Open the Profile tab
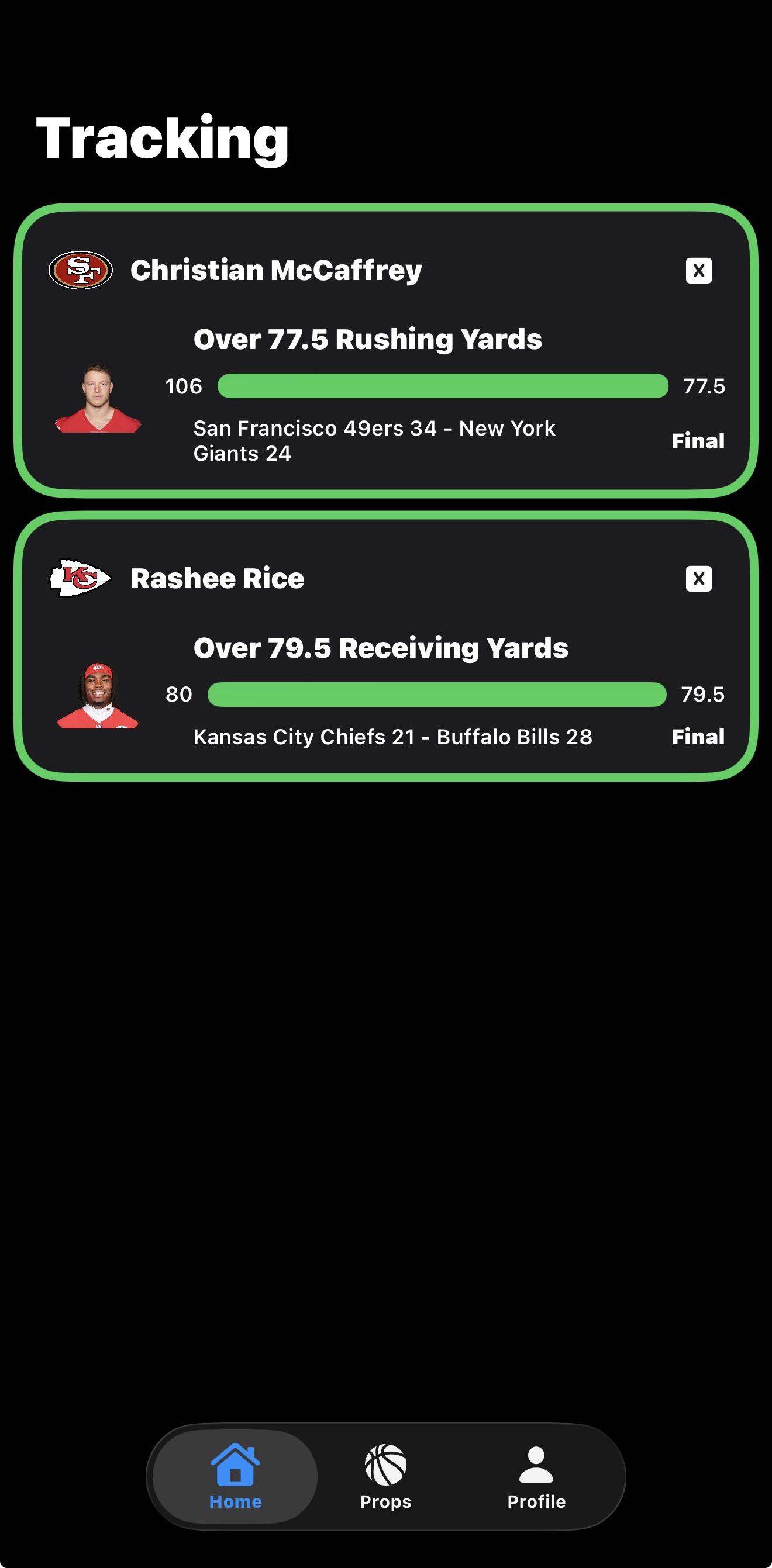772x1568 pixels. pyautogui.click(x=536, y=1476)
